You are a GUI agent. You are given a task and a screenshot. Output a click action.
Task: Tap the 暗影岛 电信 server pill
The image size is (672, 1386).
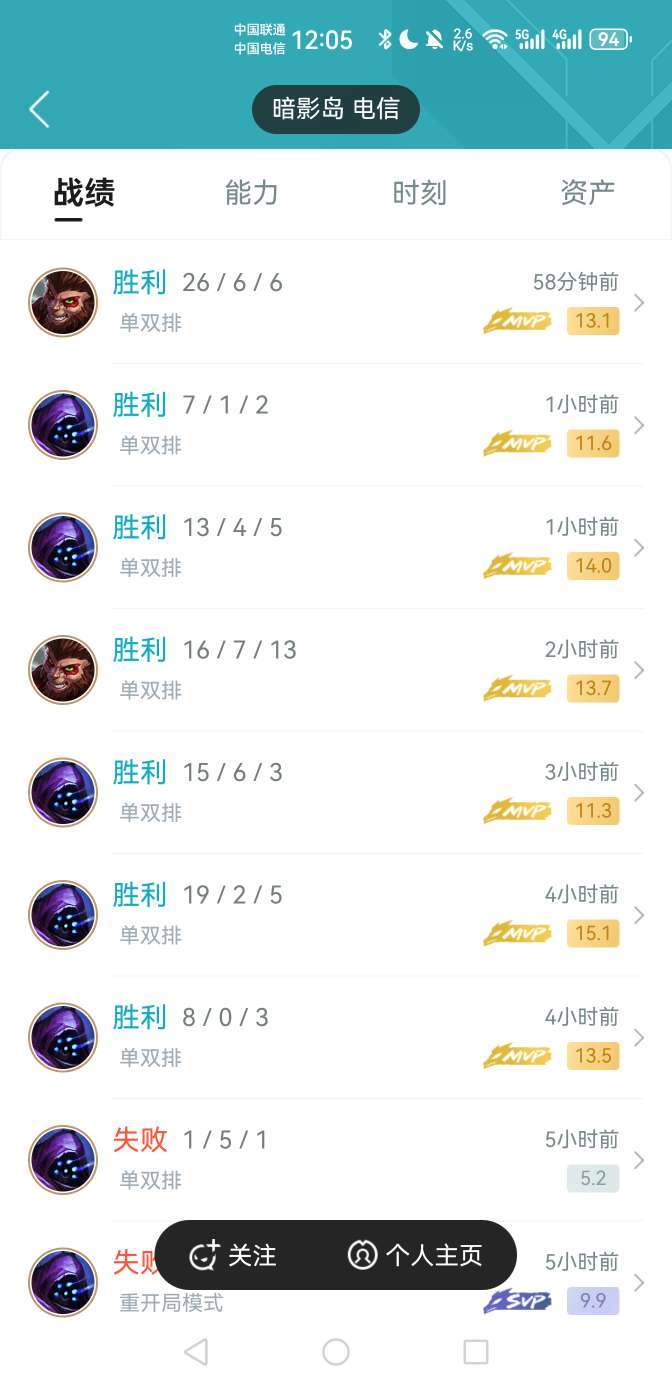pyautogui.click(x=336, y=109)
